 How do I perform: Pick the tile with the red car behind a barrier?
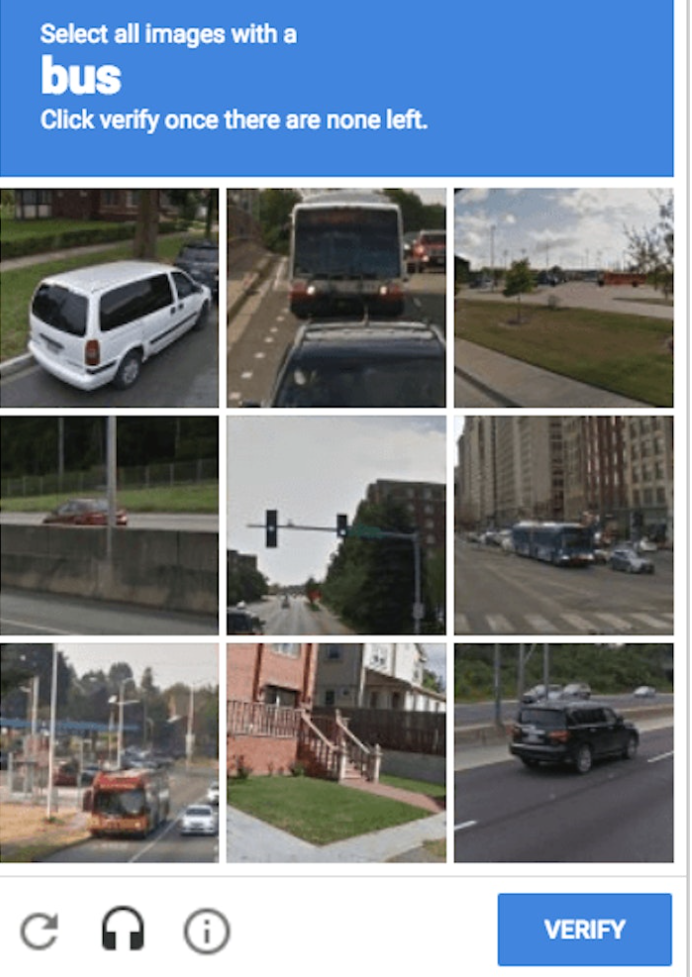pyautogui.click(x=109, y=525)
